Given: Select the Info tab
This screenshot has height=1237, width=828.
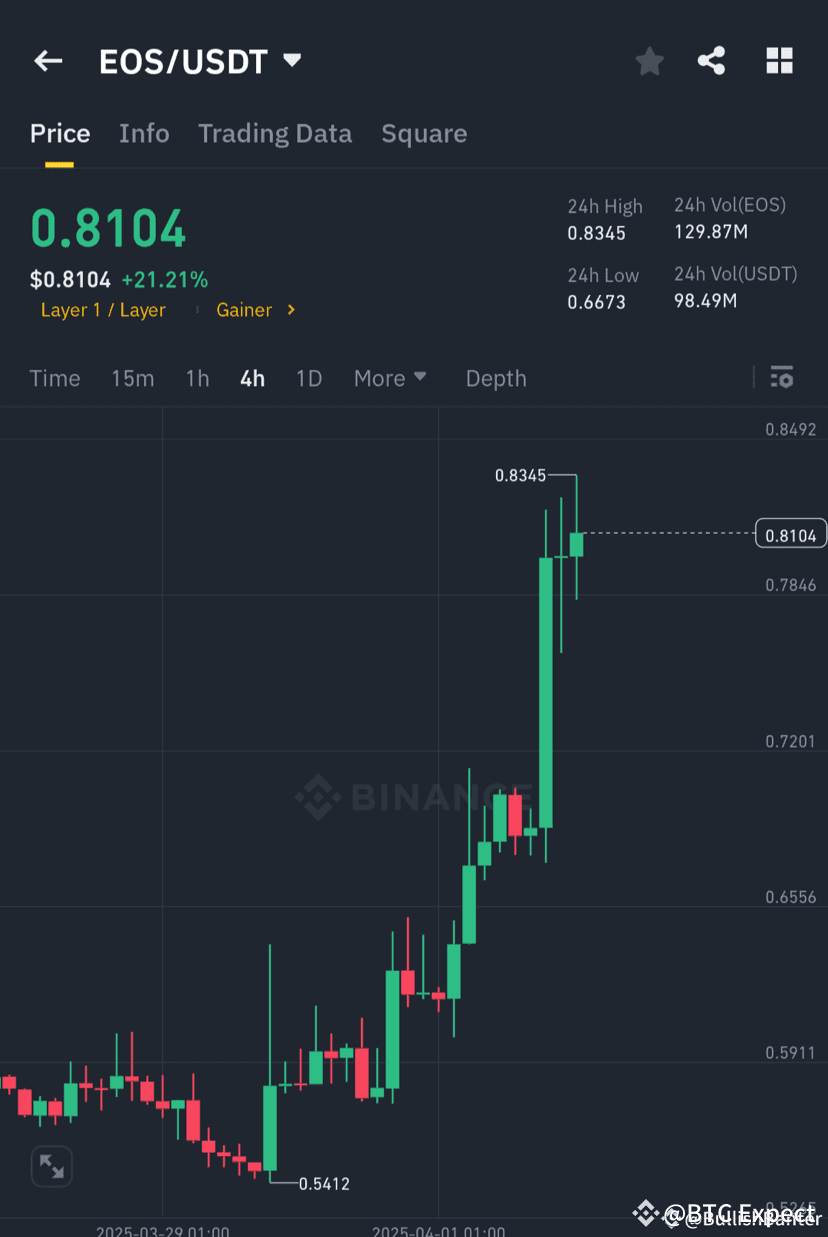Looking at the screenshot, I should click(x=144, y=133).
